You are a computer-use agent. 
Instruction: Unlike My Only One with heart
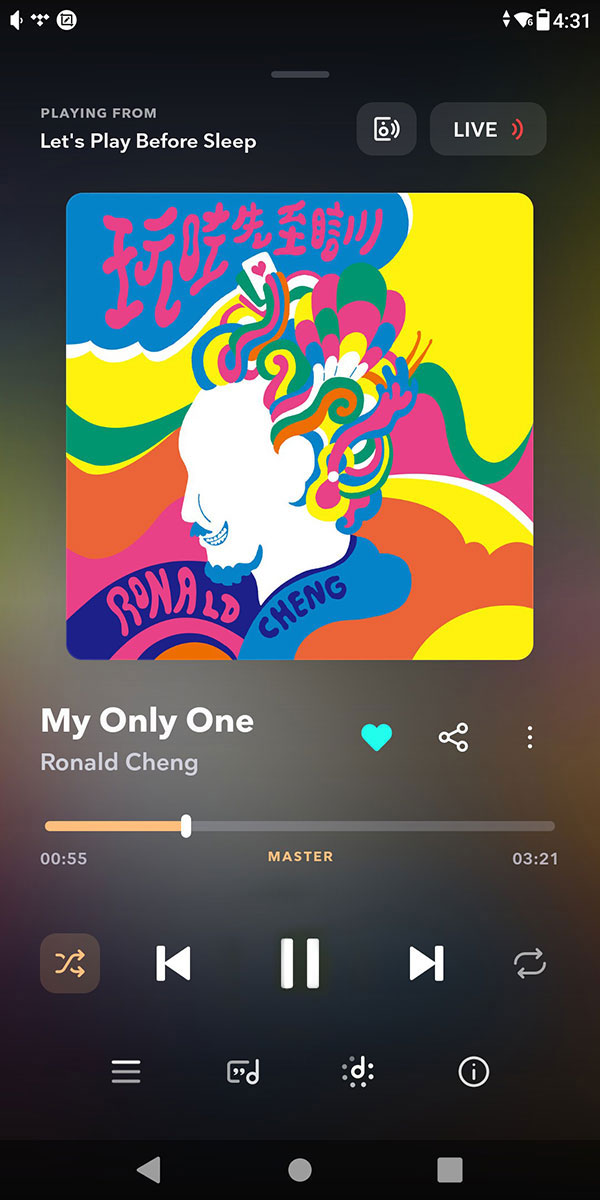pyautogui.click(x=377, y=738)
